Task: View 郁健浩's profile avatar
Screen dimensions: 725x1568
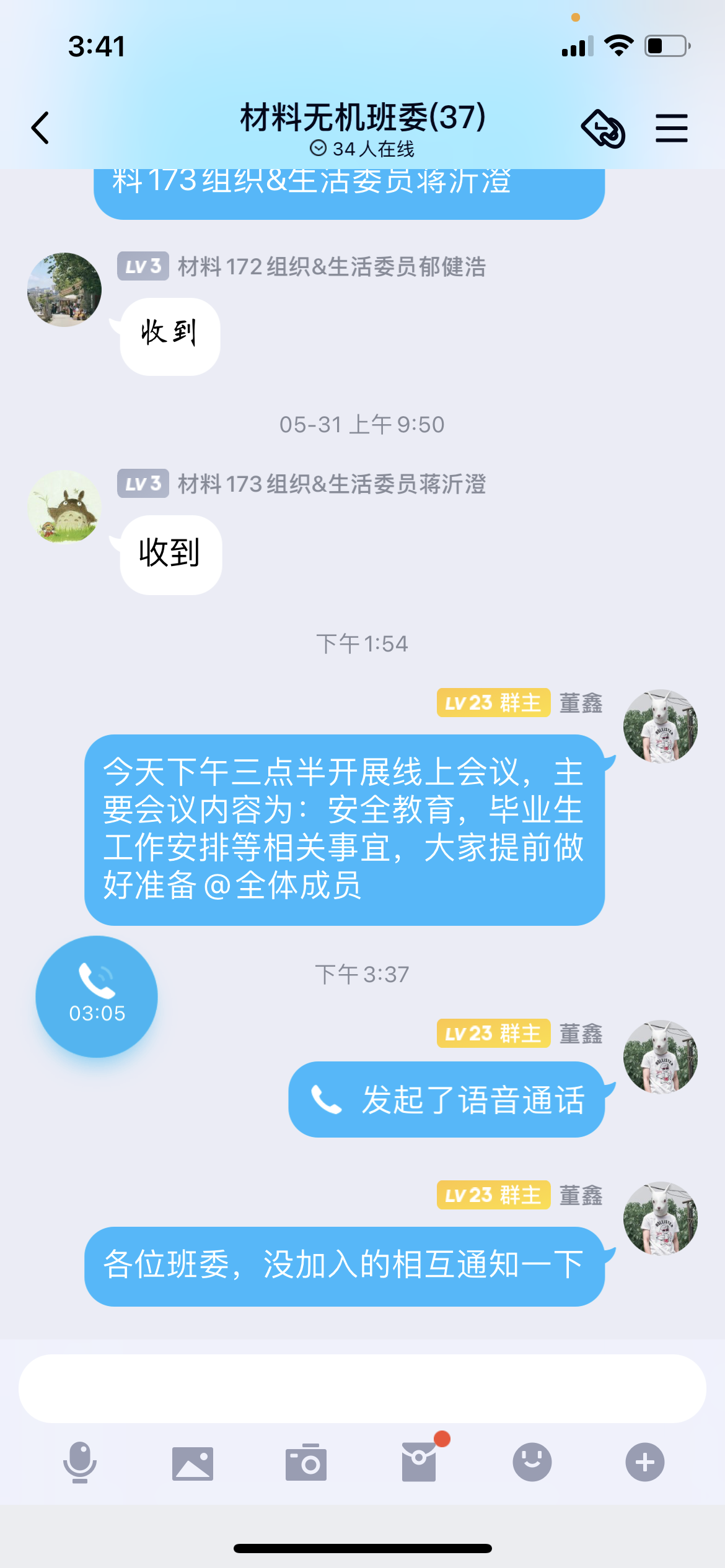Action: [x=64, y=290]
